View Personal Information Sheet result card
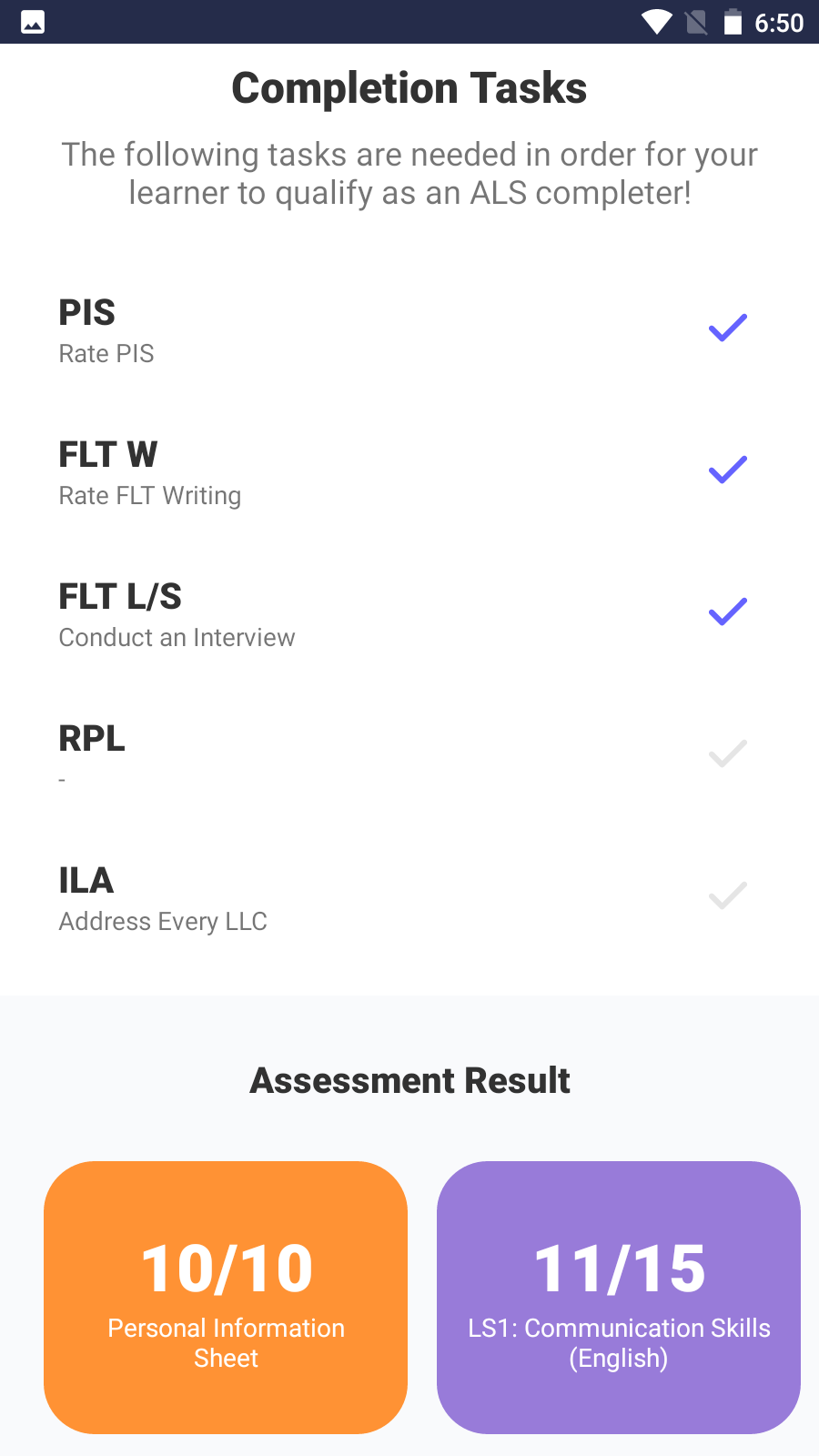The height and width of the screenshot is (1456, 819). tap(226, 1297)
